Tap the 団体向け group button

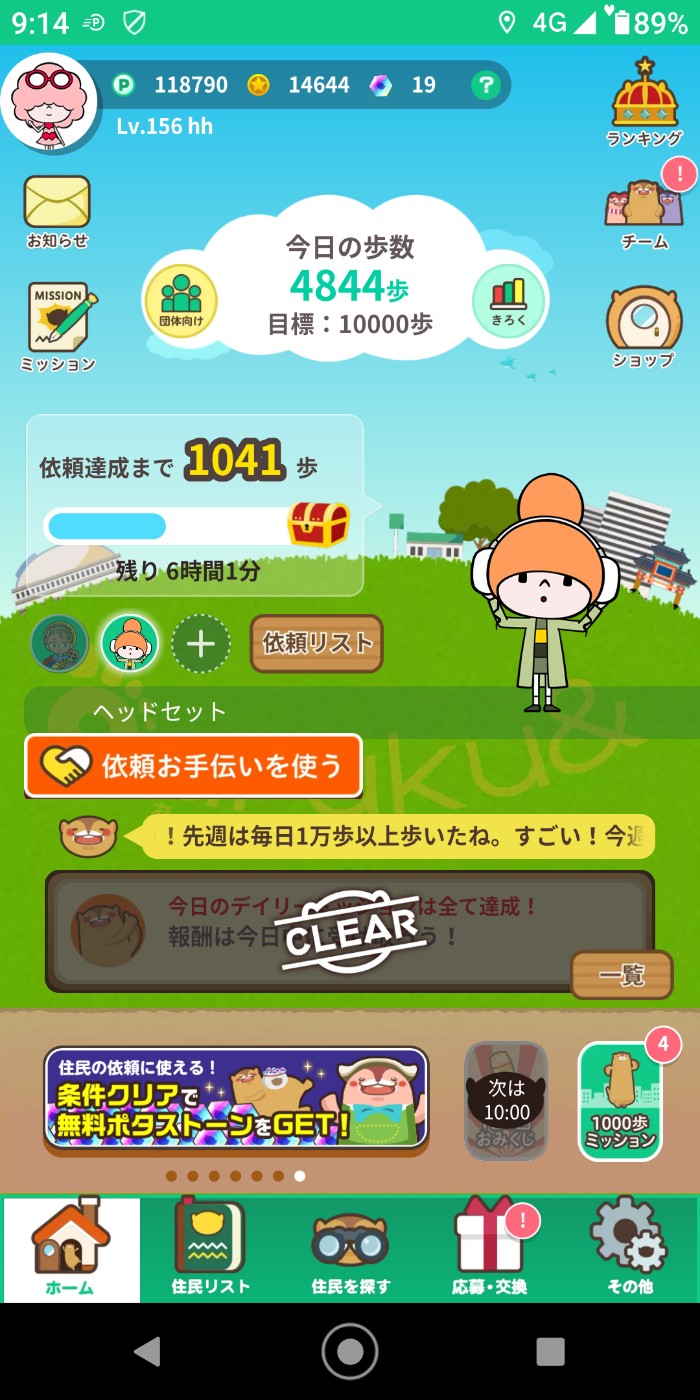pyautogui.click(x=181, y=300)
